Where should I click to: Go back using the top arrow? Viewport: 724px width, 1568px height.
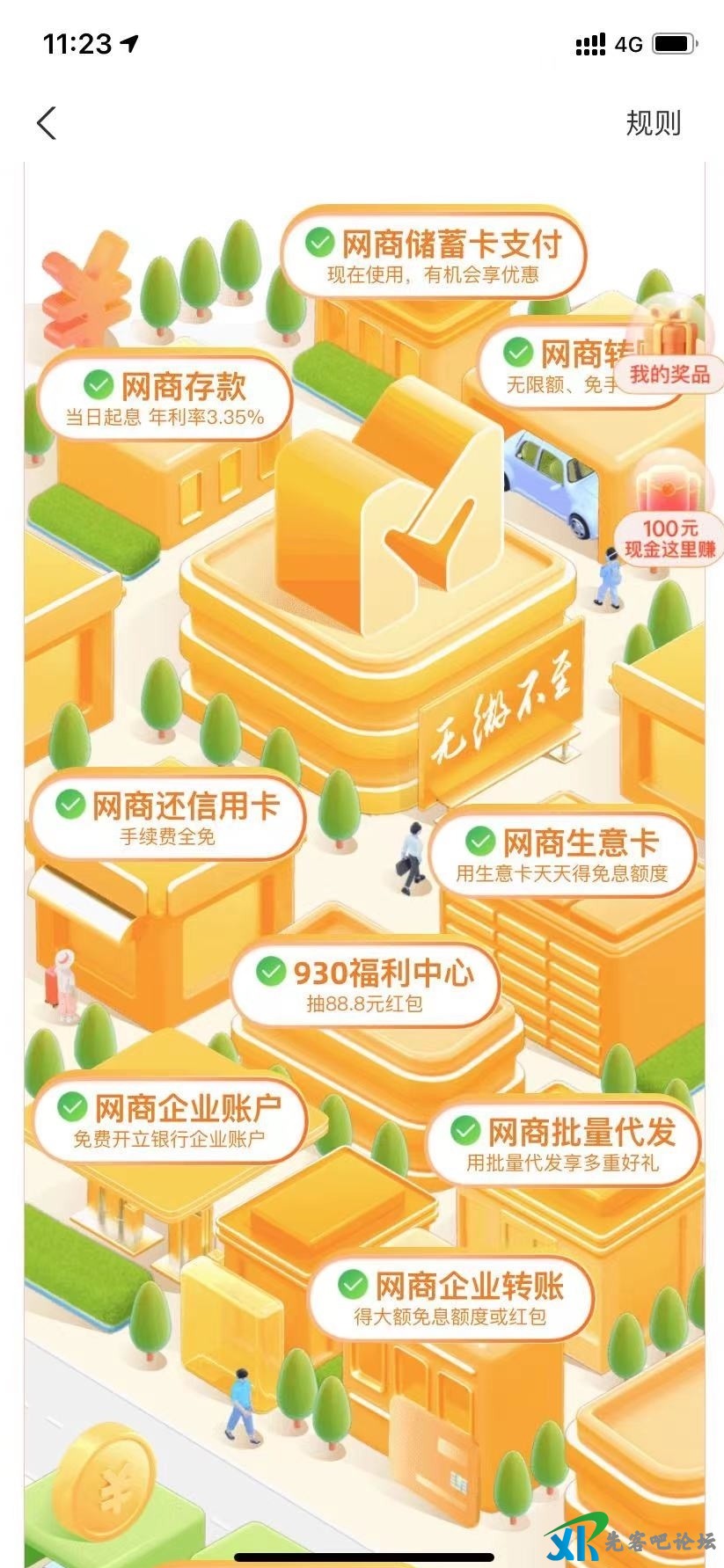click(48, 123)
